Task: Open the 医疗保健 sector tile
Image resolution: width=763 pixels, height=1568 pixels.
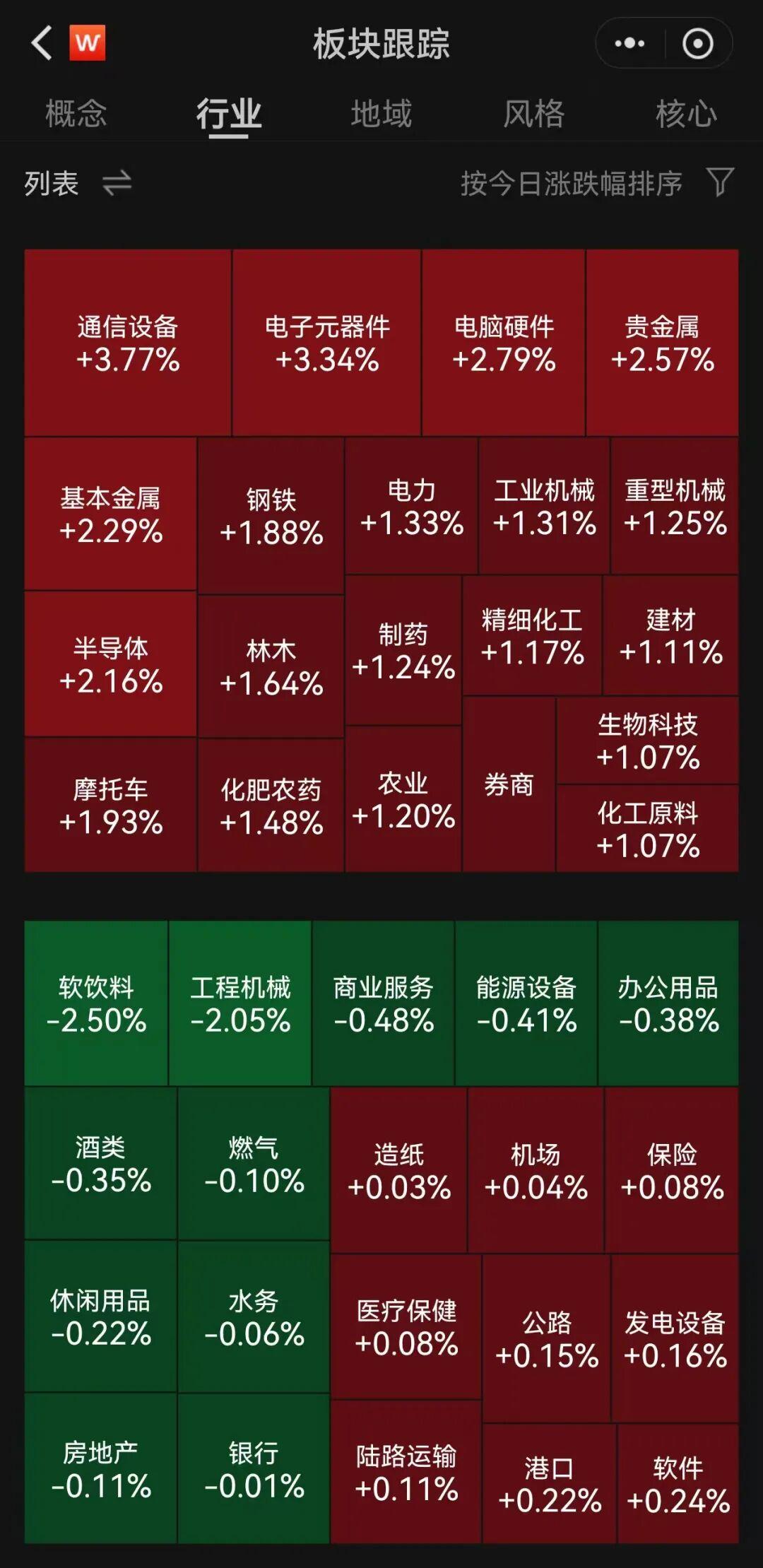Action: pos(406,1327)
